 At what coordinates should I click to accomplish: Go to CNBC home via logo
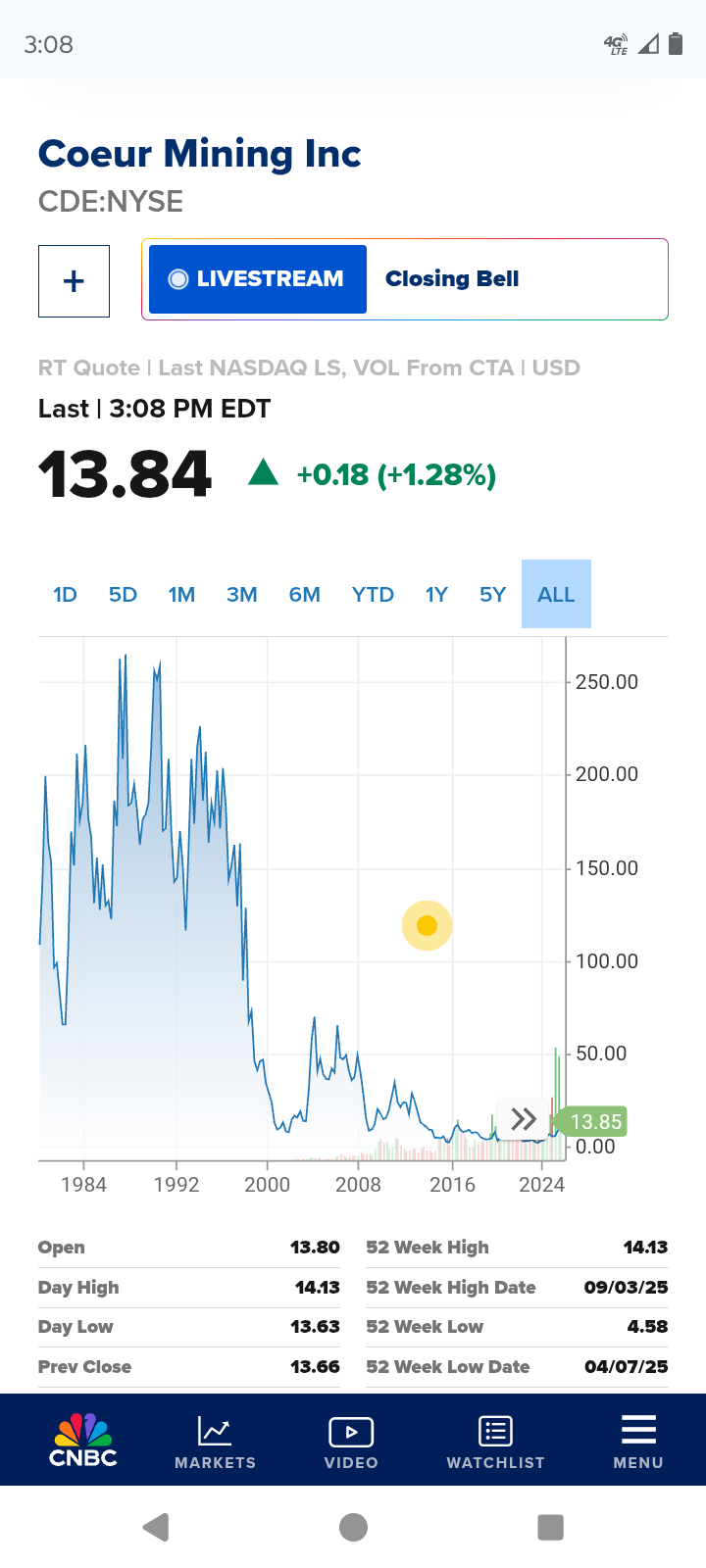83,1440
